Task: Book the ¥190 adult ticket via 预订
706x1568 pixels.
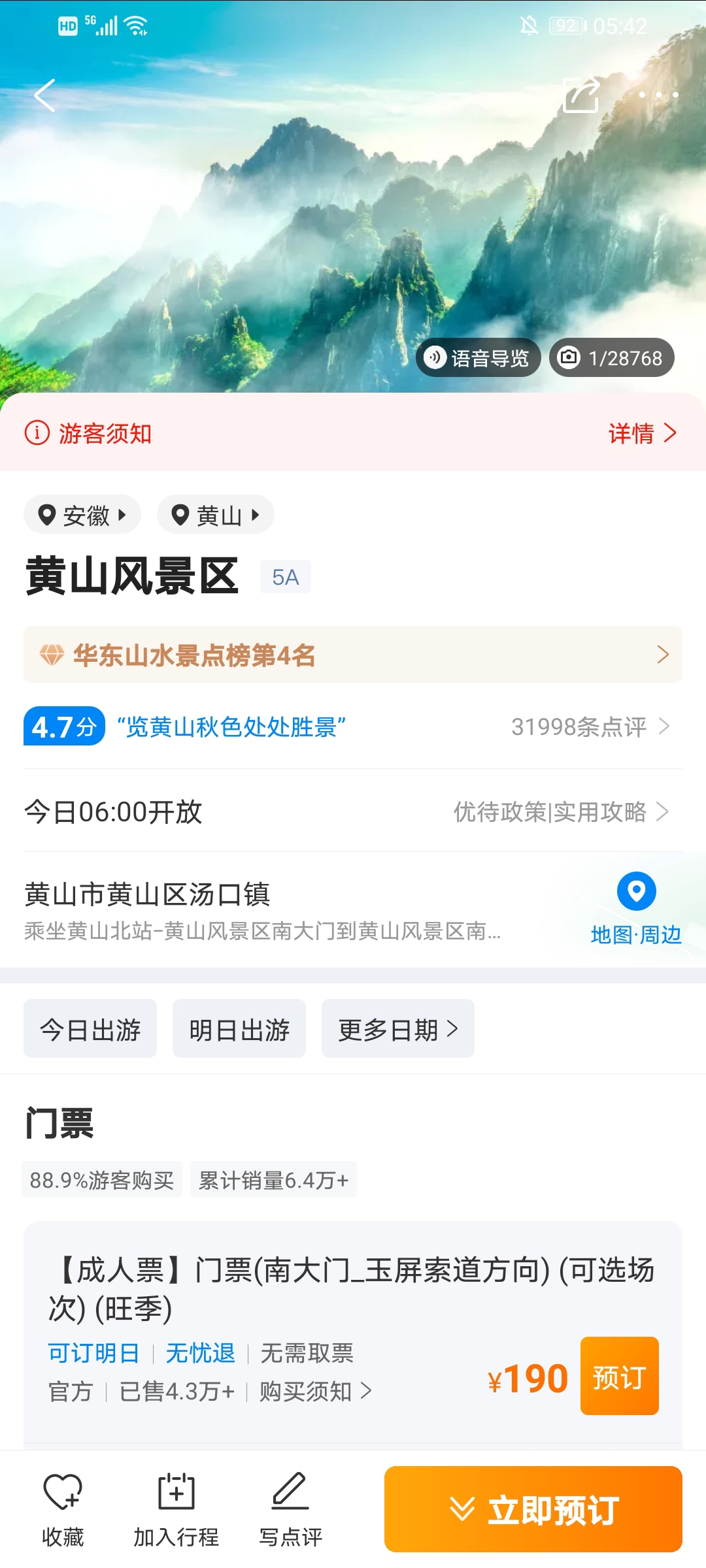Action: (x=619, y=1376)
